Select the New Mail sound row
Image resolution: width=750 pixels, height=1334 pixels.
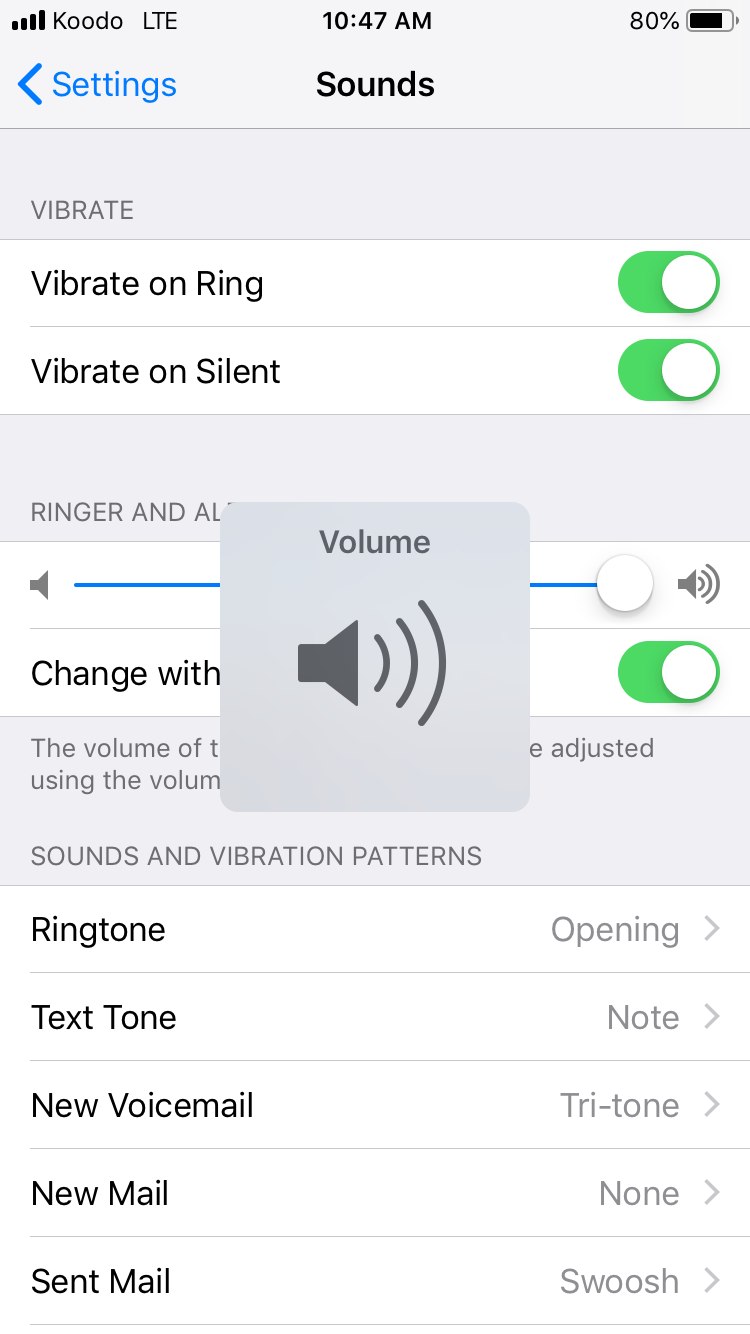(x=375, y=1194)
